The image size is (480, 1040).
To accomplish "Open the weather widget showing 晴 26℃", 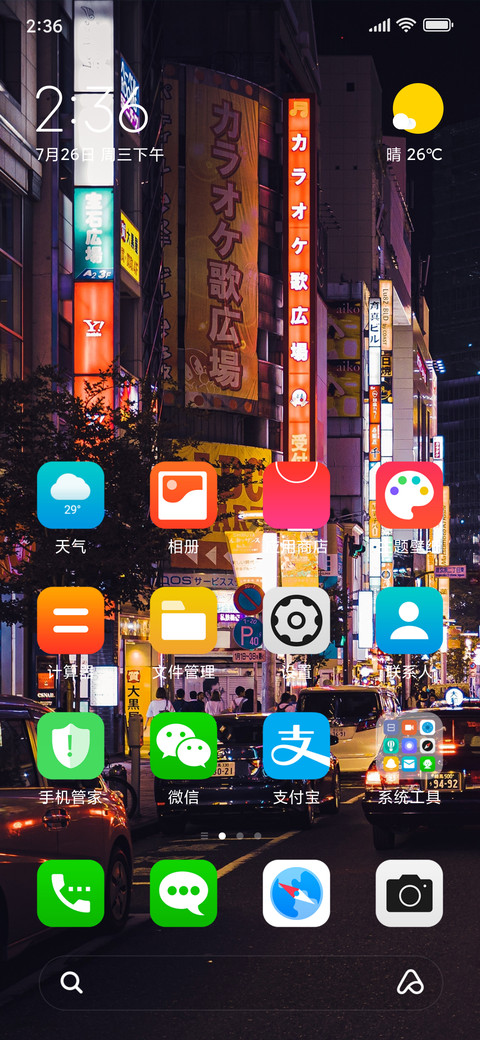I will pyautogui.click(x=416, y=123).
